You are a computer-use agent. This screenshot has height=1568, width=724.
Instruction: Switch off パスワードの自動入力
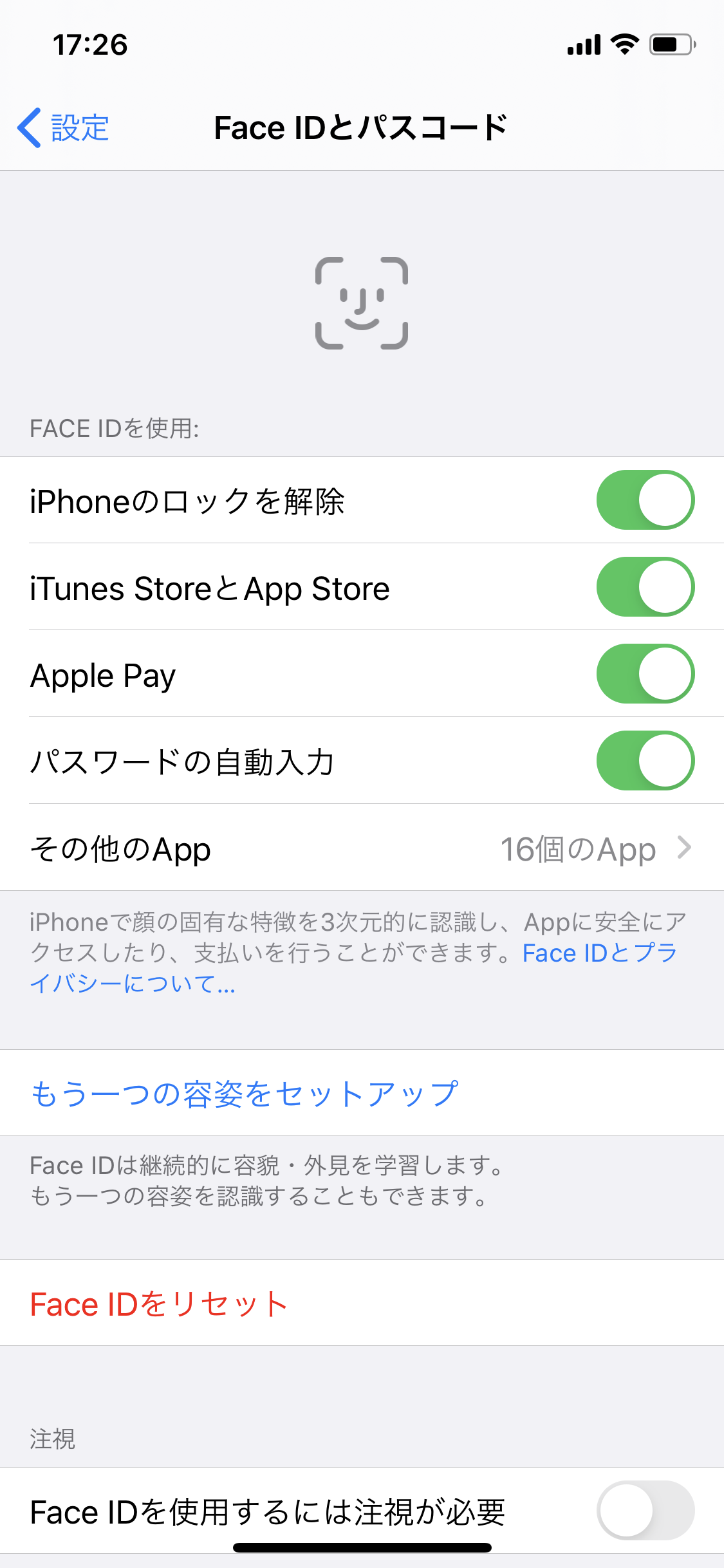(645, 761)
